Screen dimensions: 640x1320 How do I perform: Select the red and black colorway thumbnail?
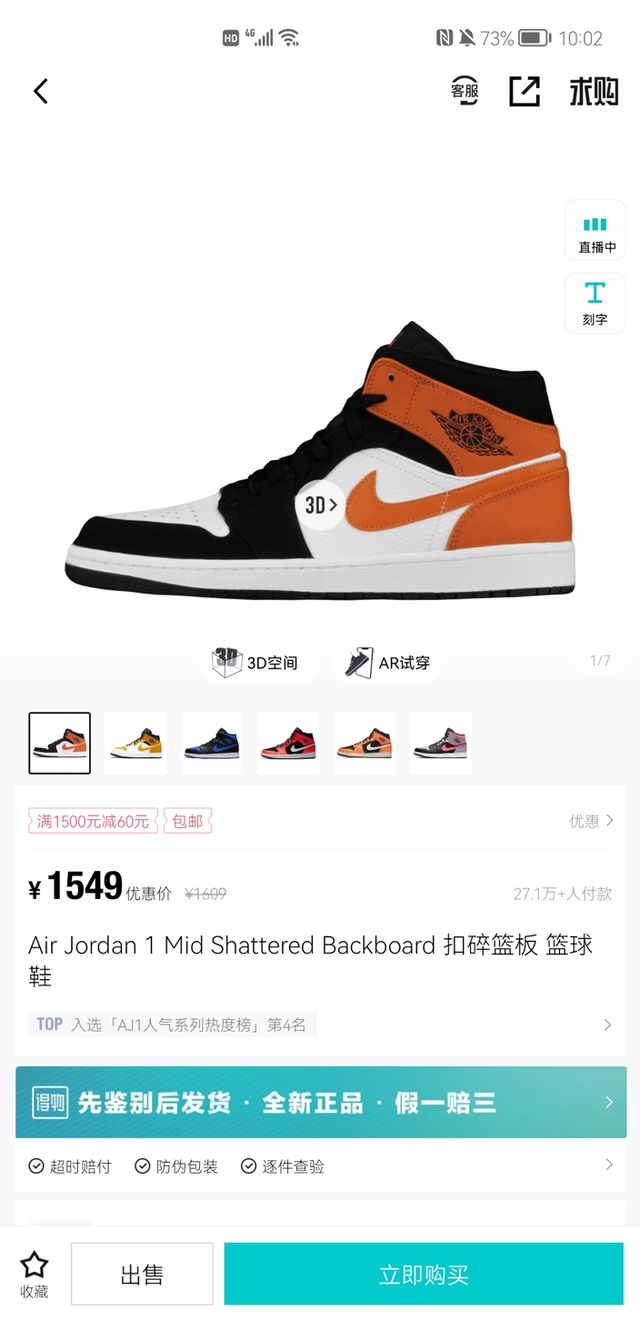288,743
